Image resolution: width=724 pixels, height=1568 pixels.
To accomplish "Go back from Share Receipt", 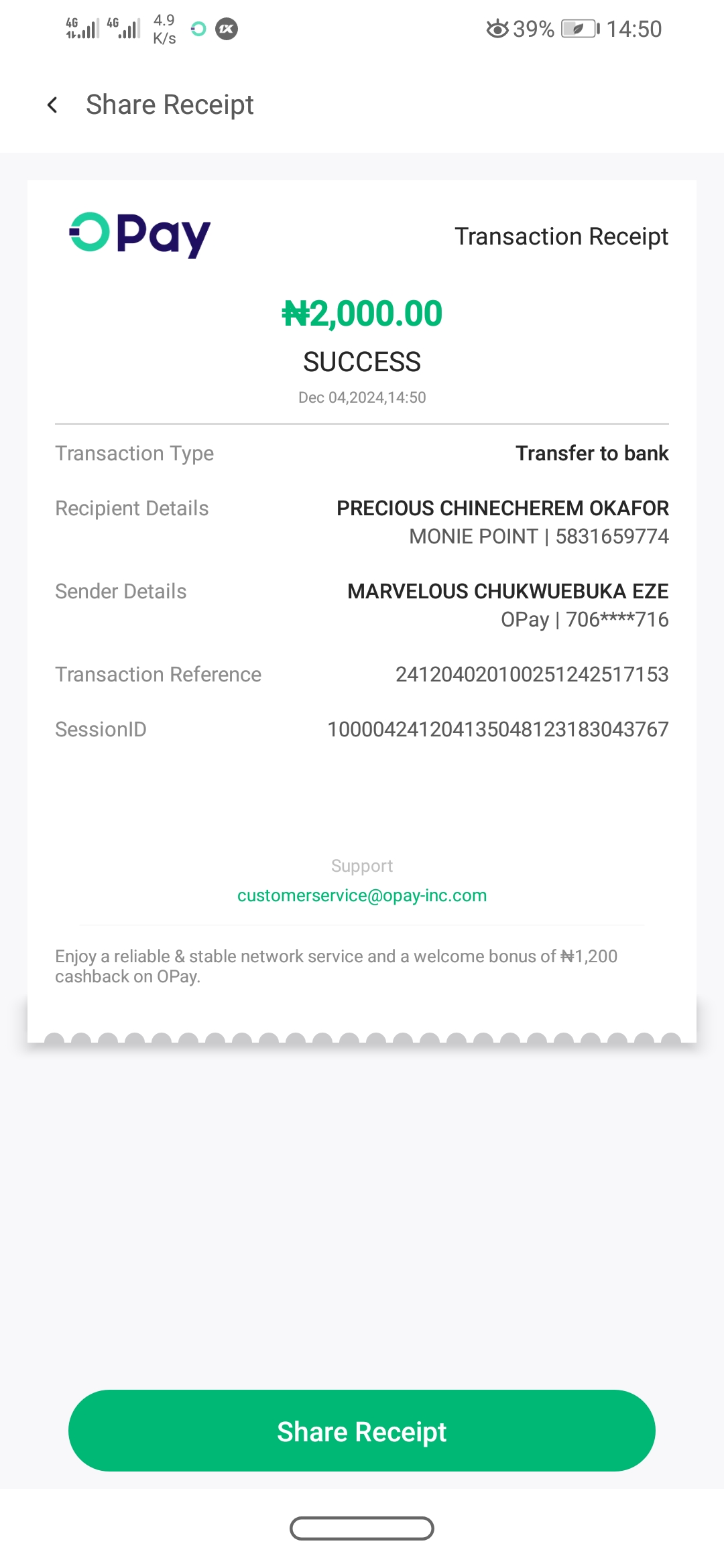I will pos(52,105).
